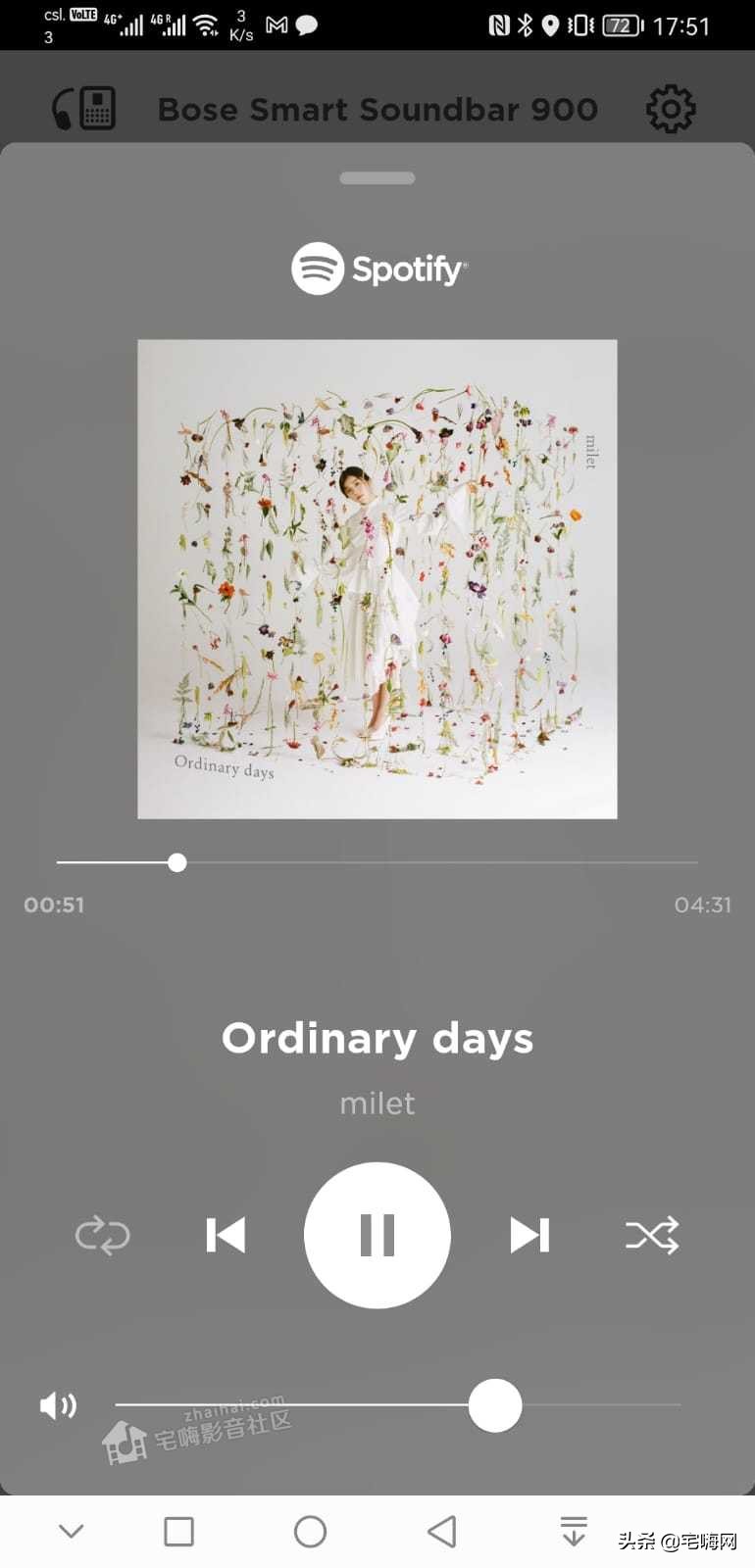Image resolution: width=755 pixels, height=1568 pixels.
Task: Tap the song progress bar
Action: (x=392, y=862)
